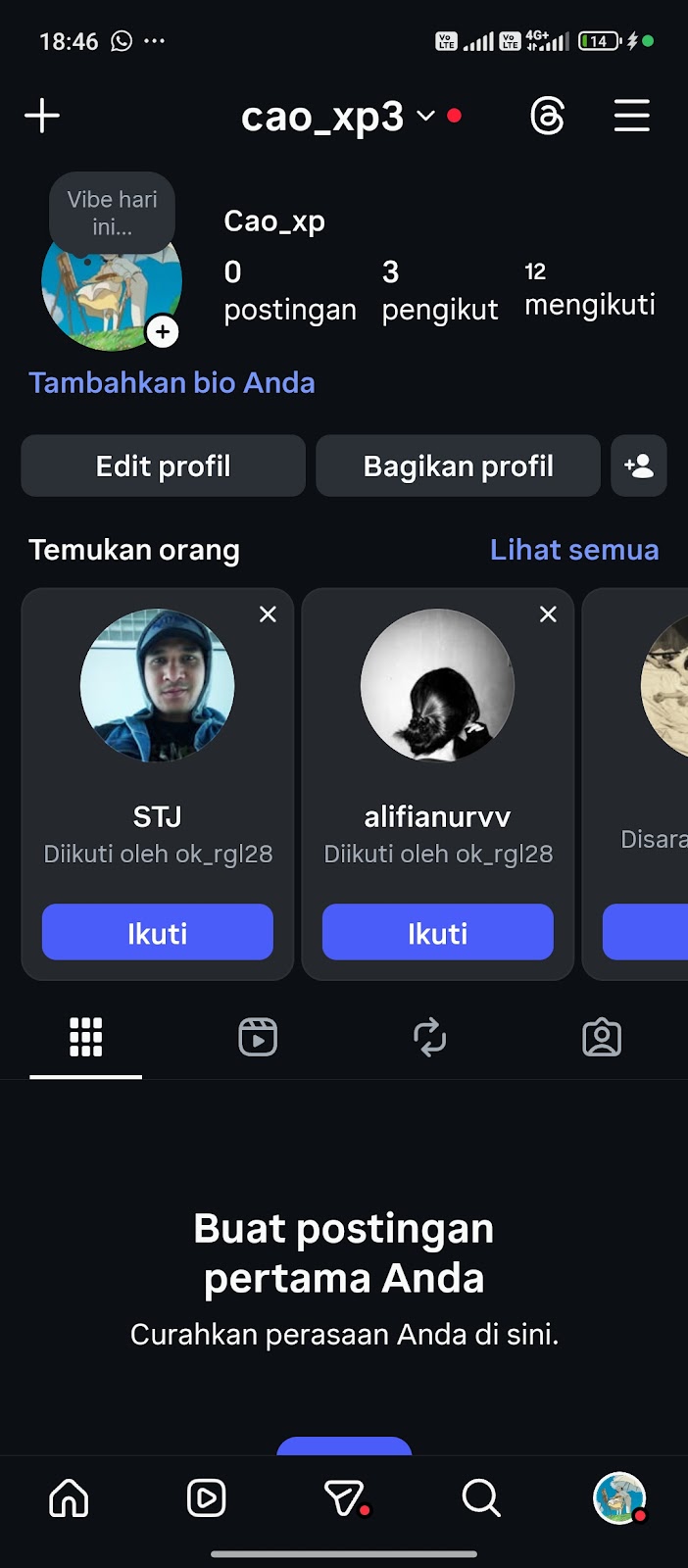Tap the Bagikan profil button
Screen dimensions: 688x1568
point(458,465)
